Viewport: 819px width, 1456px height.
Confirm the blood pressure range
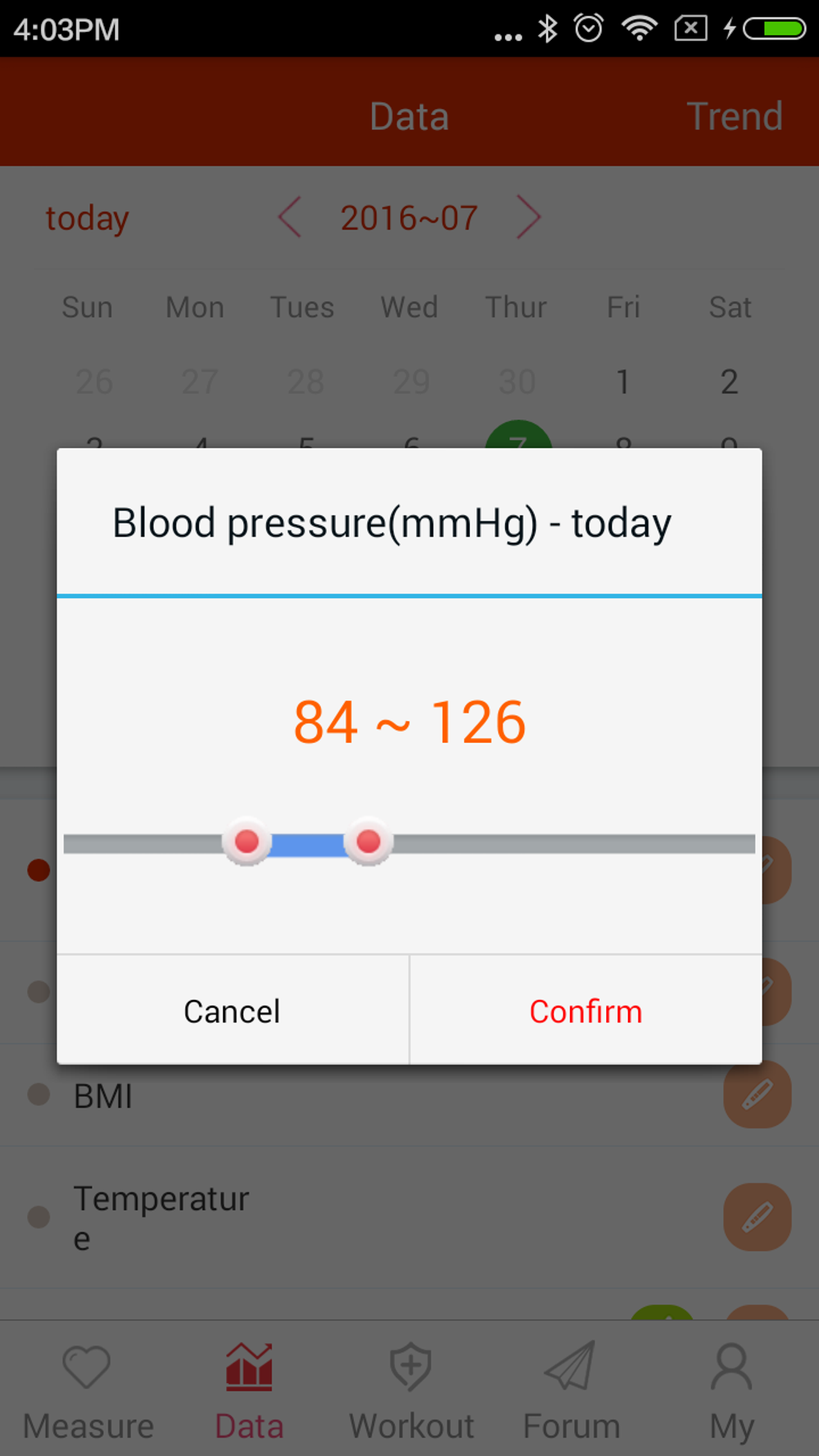(x=585, y=1010)
